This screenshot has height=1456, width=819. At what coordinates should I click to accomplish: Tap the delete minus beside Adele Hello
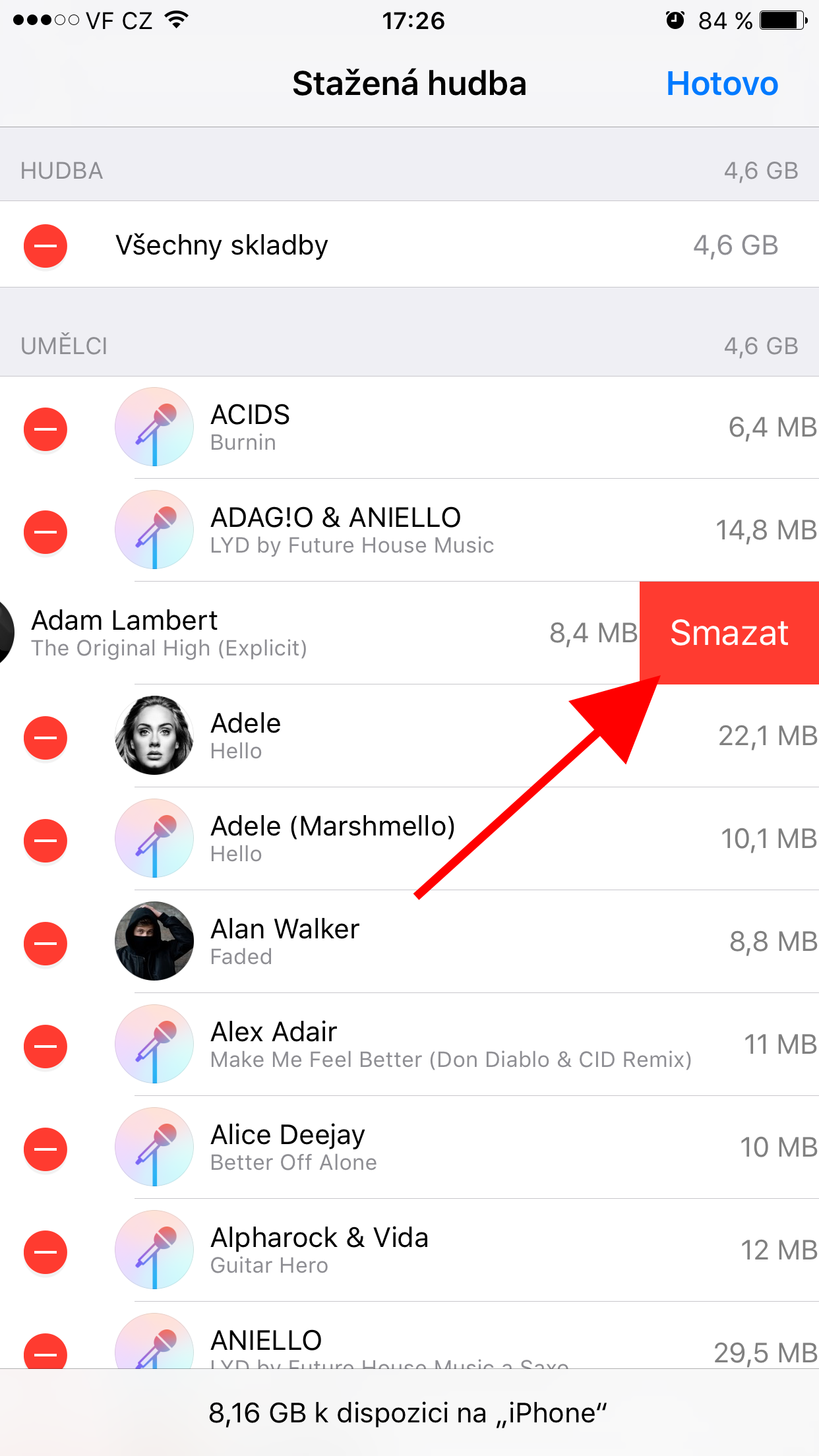[45, 738]
